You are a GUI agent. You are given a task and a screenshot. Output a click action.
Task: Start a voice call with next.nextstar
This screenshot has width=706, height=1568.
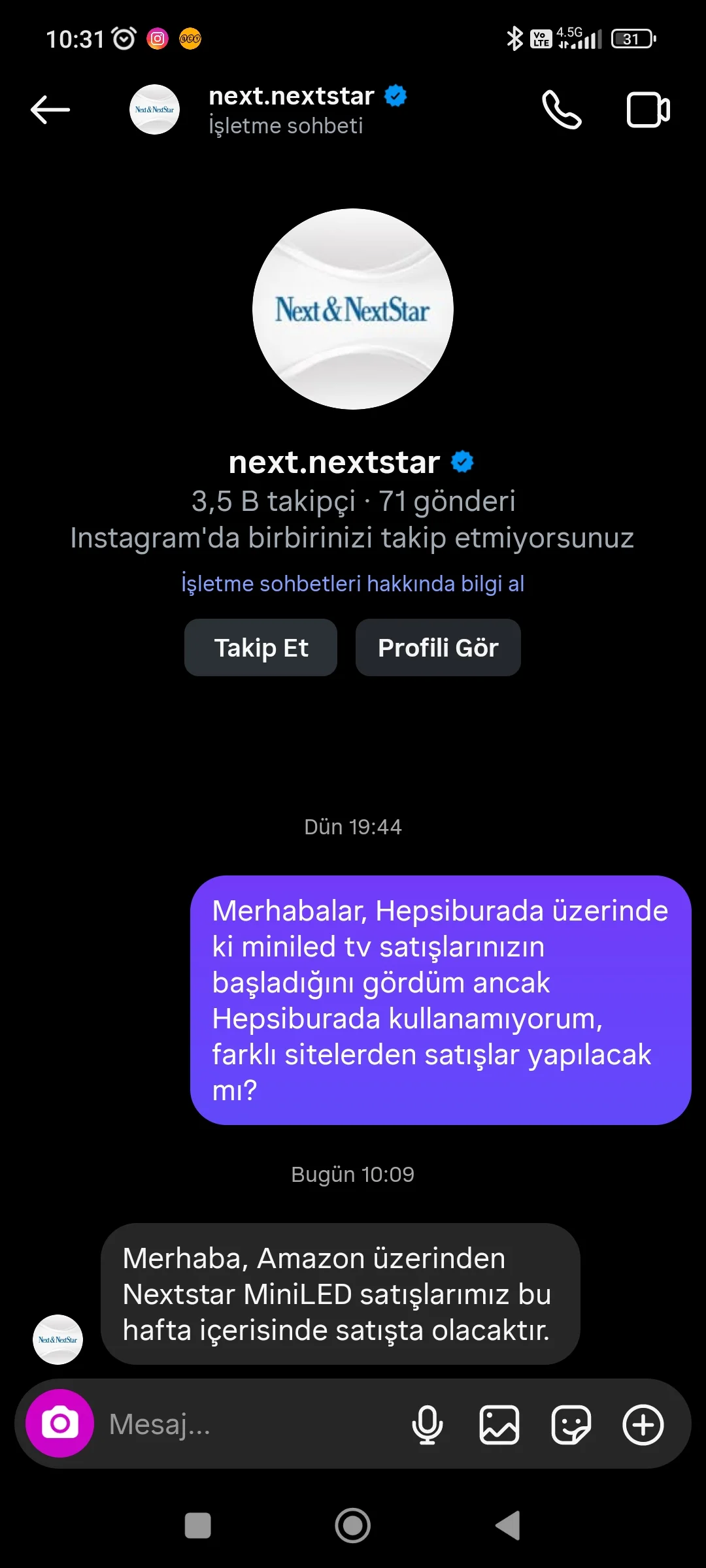pyautogui.click(x=562, y=110)
